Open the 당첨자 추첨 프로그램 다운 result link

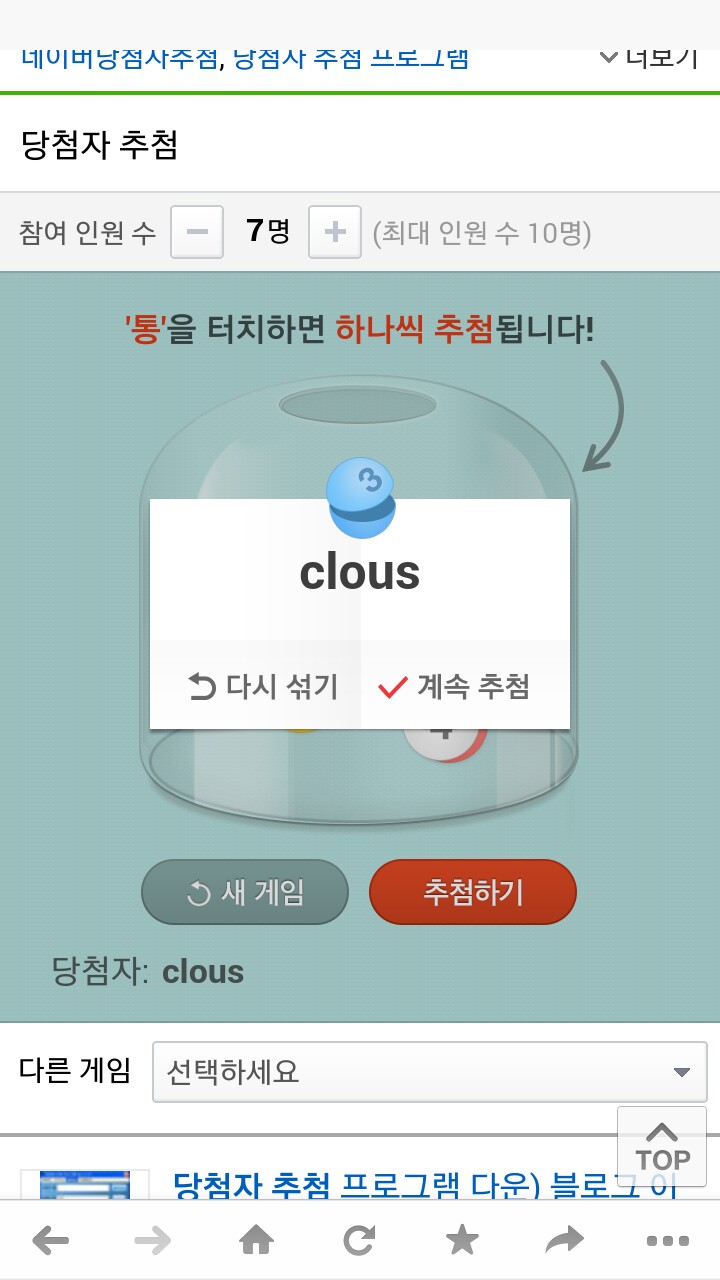click(425, 1186)
